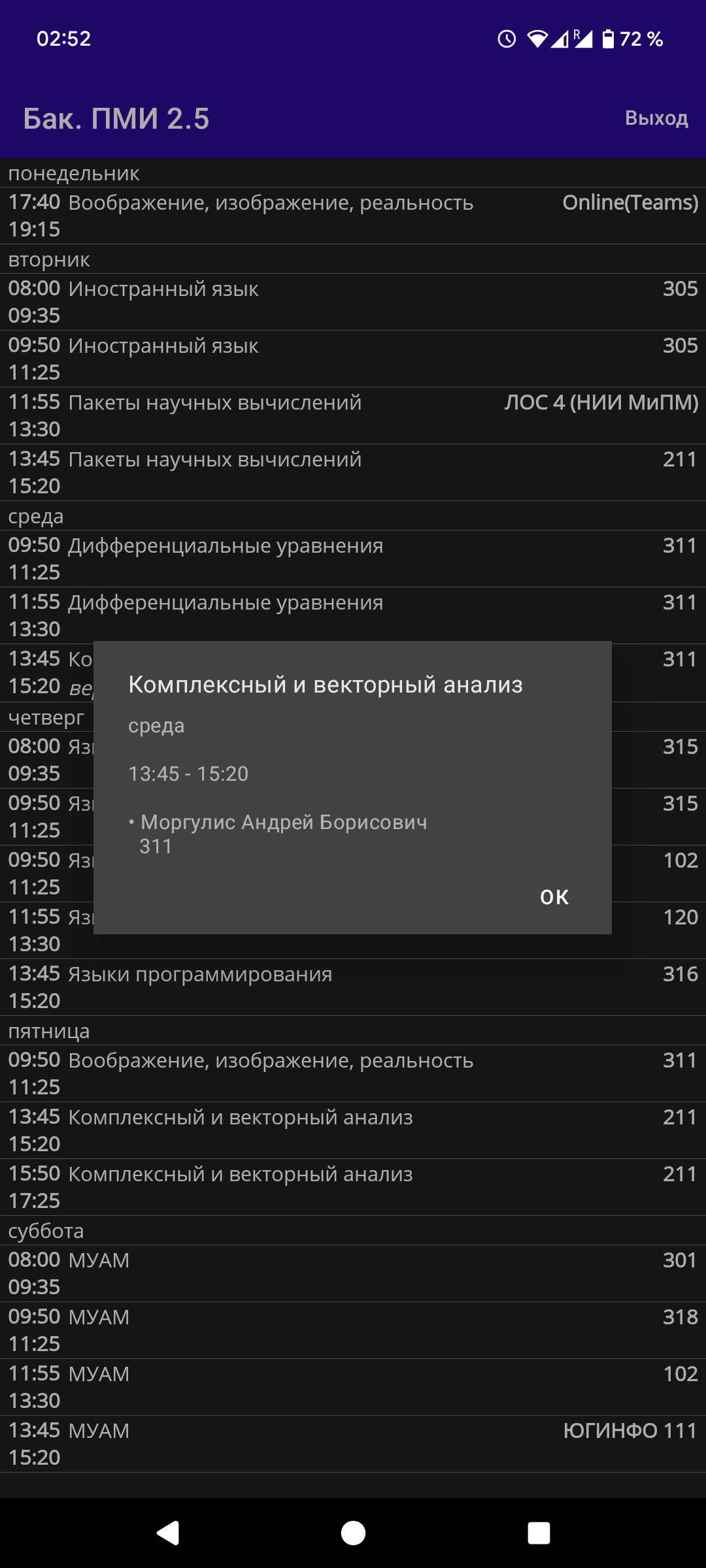
Task: Open the Friday 09:50 Воображение, изображение, реальность class
Action: point(353,1073)
